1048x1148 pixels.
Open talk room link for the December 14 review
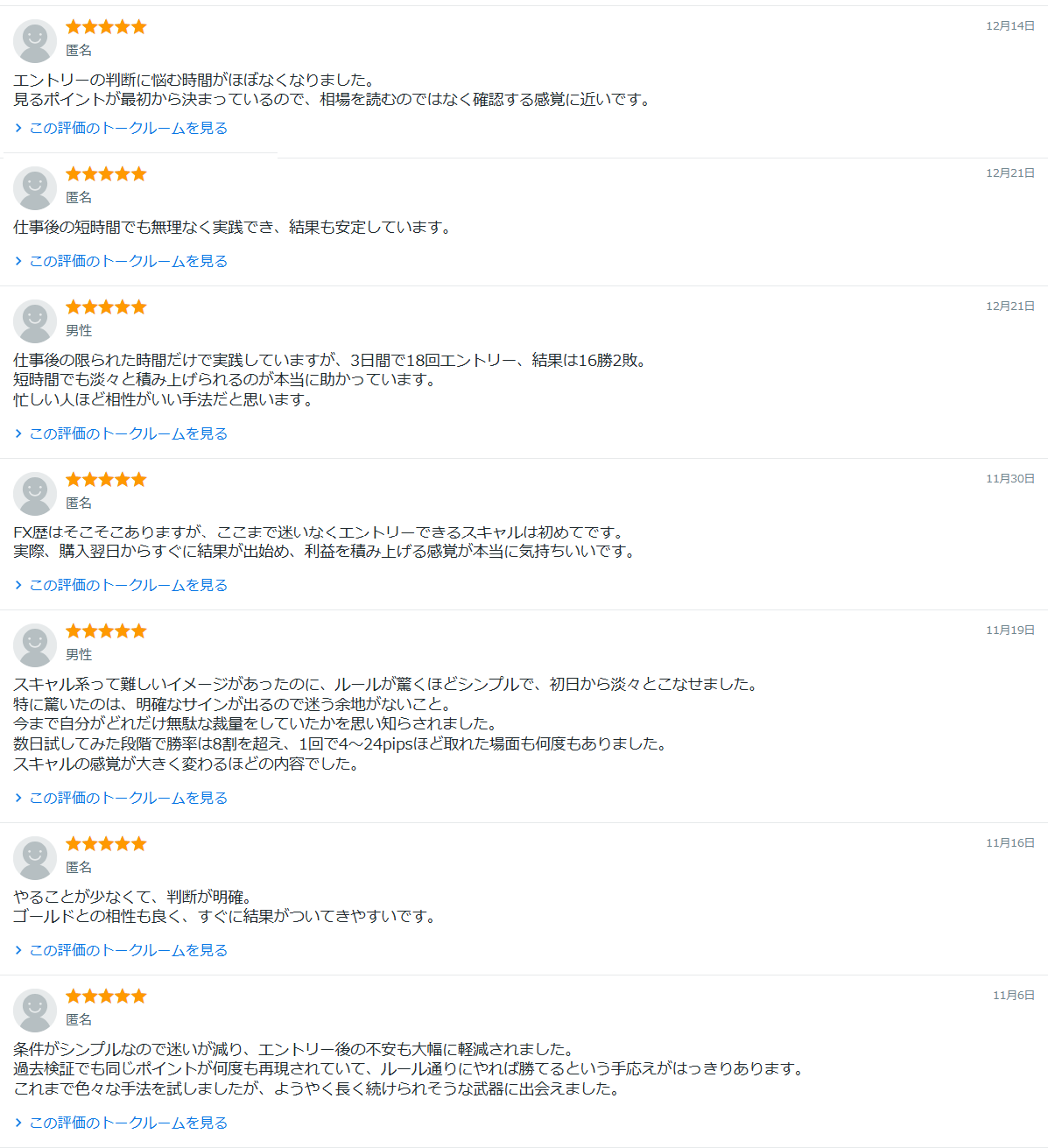pos(128,128)
